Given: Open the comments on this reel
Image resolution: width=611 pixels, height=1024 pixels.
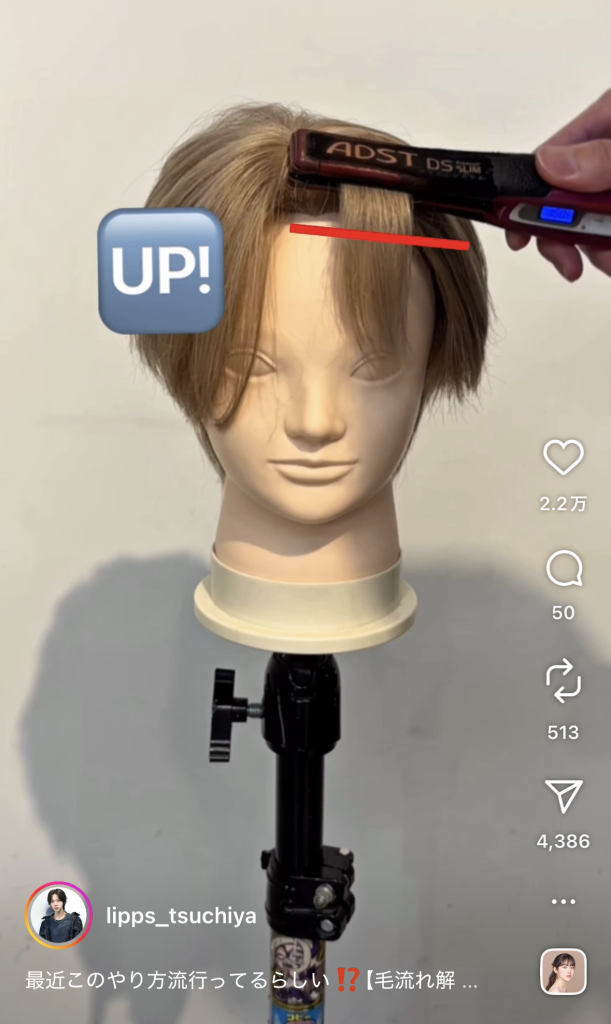Looking at the screenshot, I should coord(563,570).
